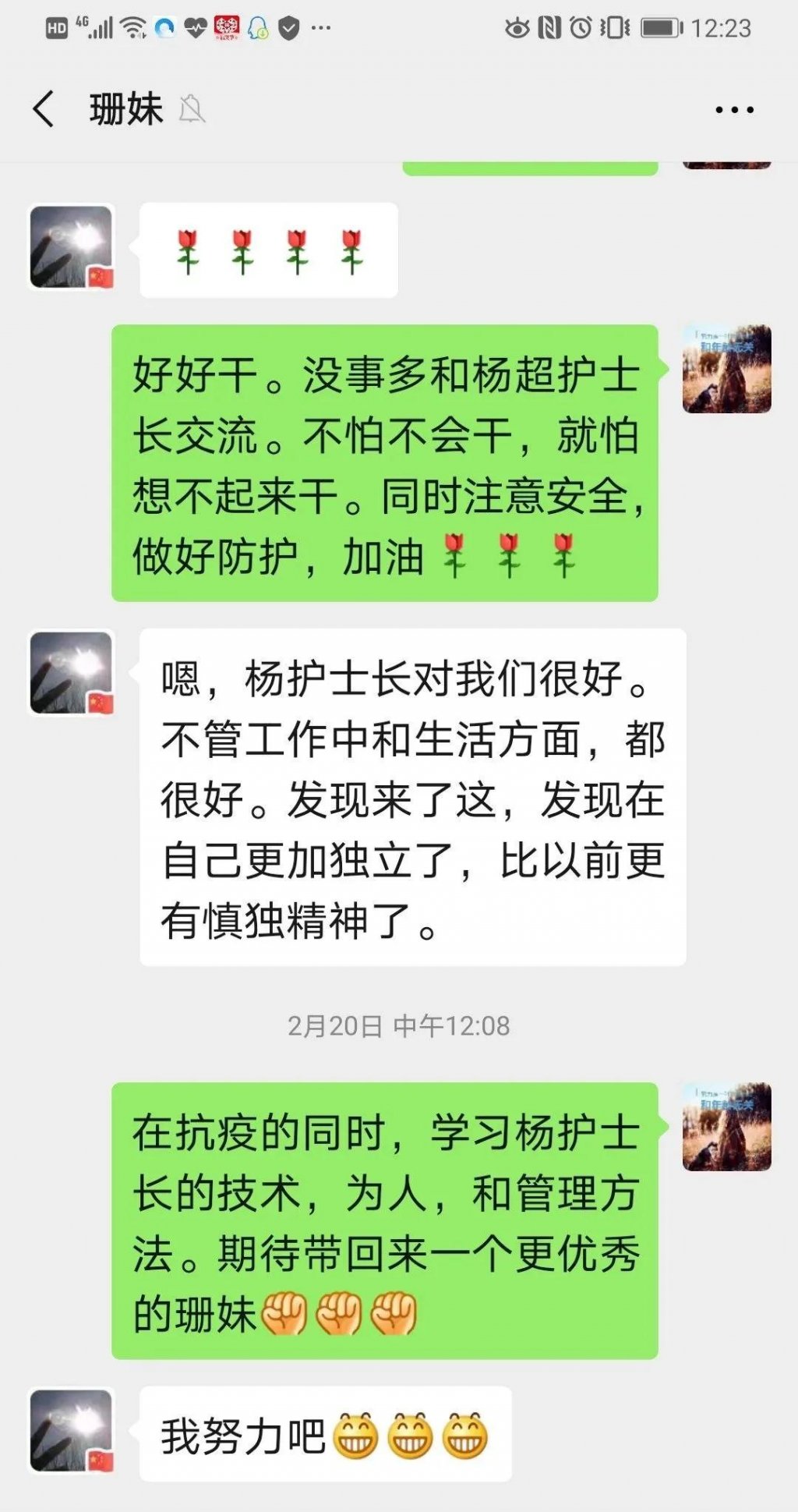The image size is (798, 1512).
Task: Go back from the 珊妹 chat
Action: coord(44,108)
